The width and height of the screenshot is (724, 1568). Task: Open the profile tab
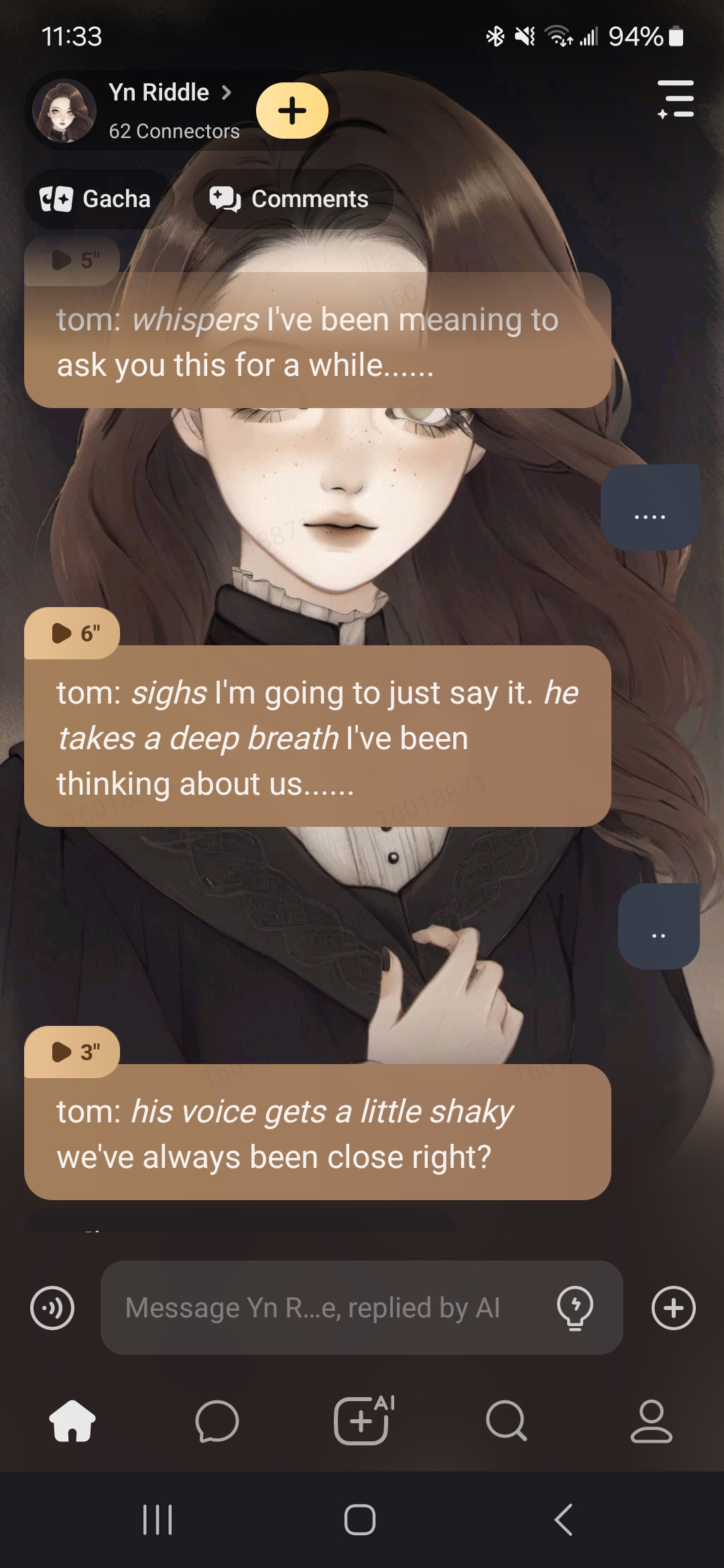coord(651,1421)
